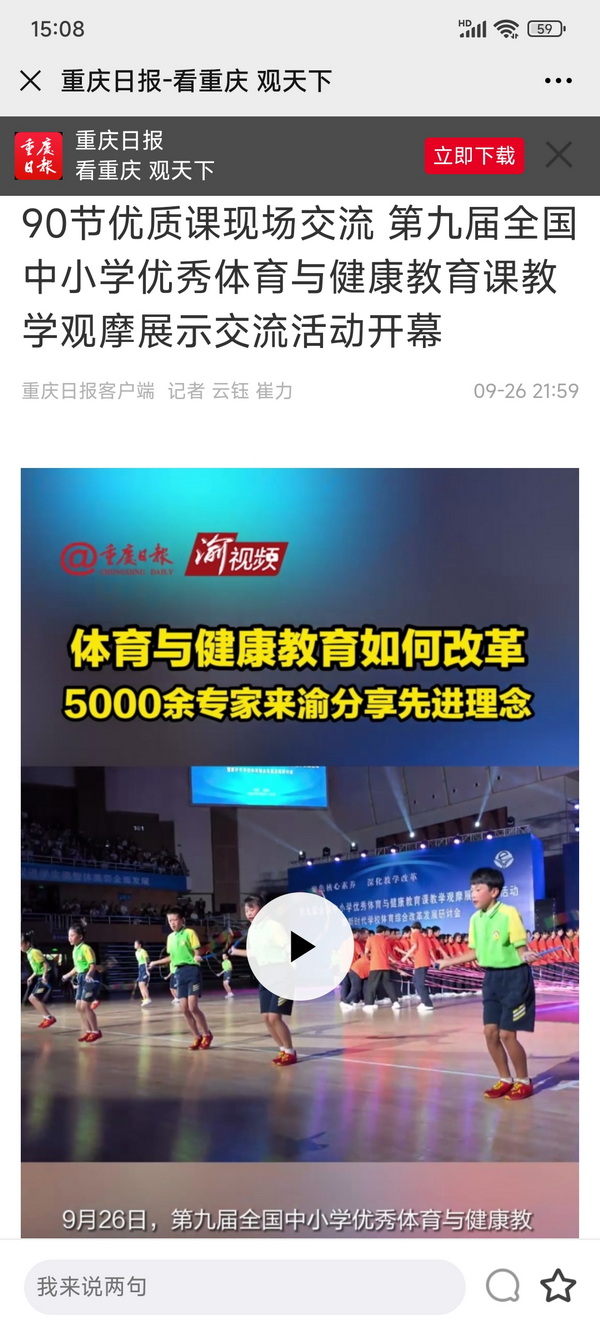Open the comments bubble icon
Image resolution: width=600 pixels, height=1333 pixels.
503,1286
